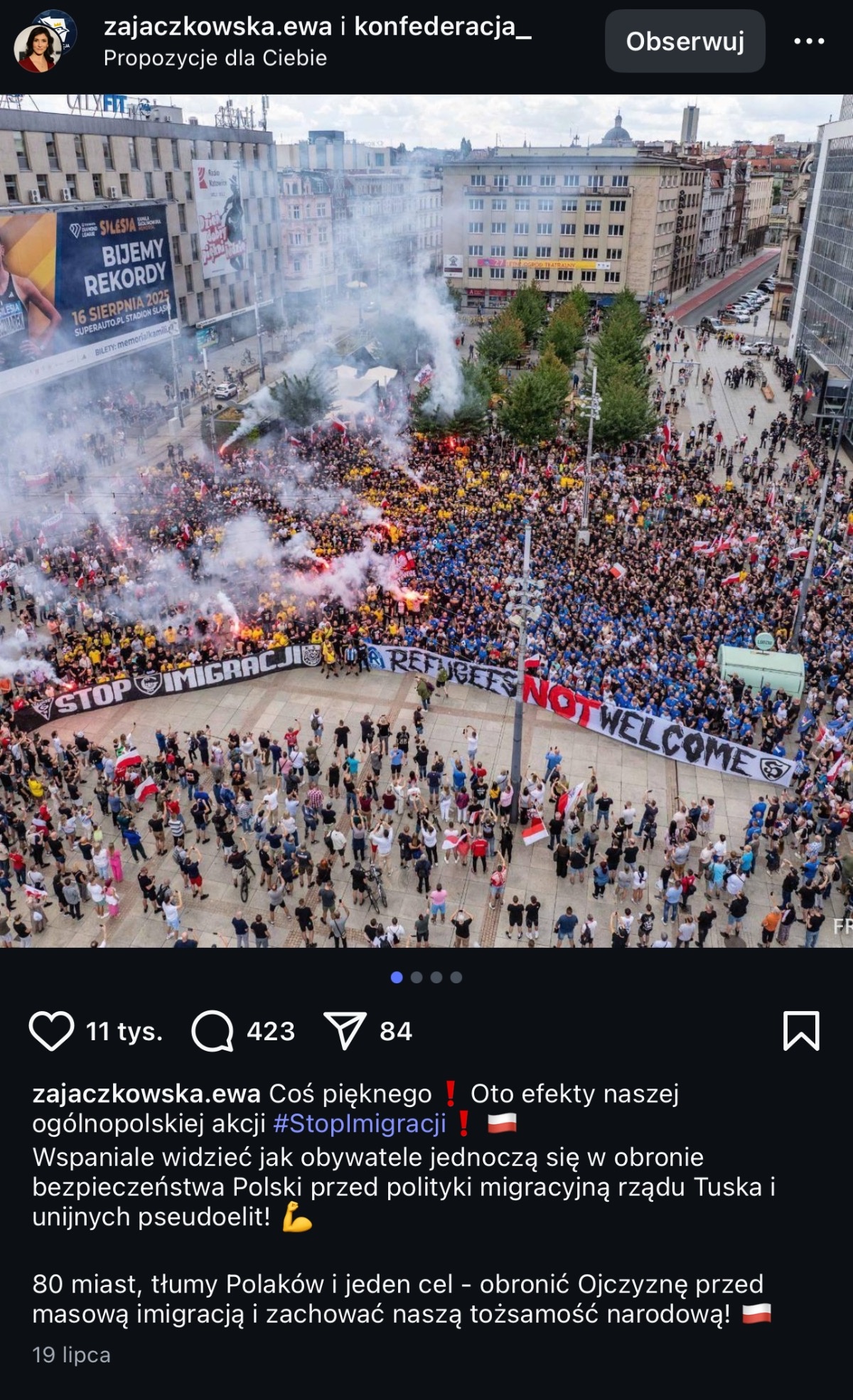Like the post with the heart icon

[51, 1031]
